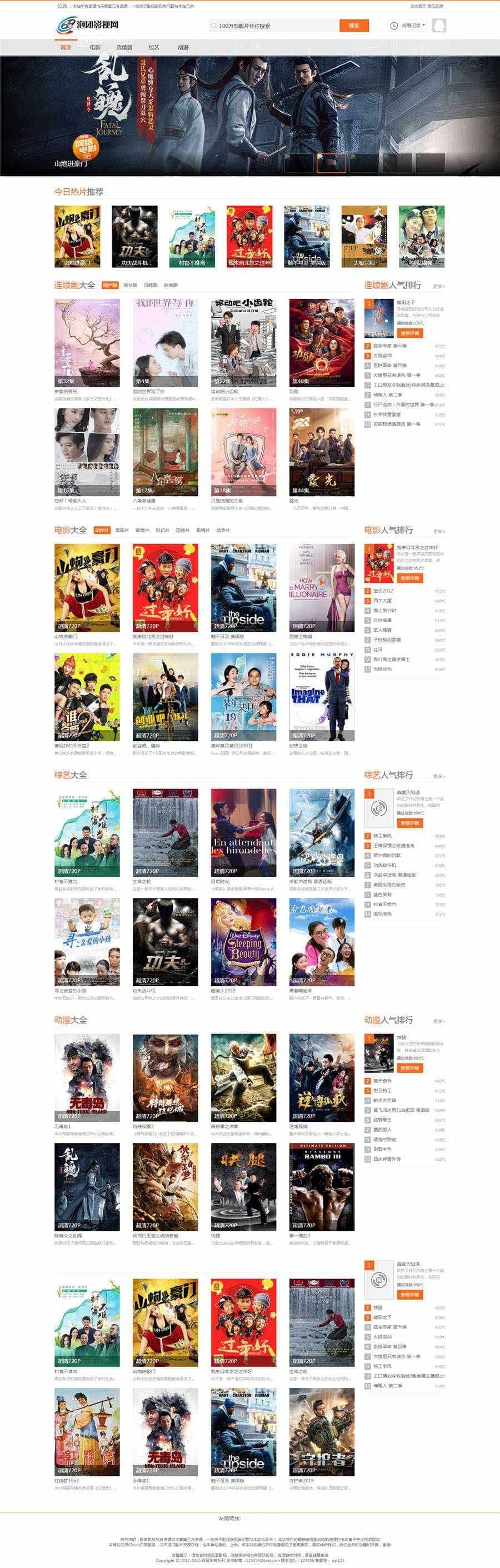500x1568 pixels.
Task: Open 追凶2012 in 电影人气排行 list
Action: (383, 591)
